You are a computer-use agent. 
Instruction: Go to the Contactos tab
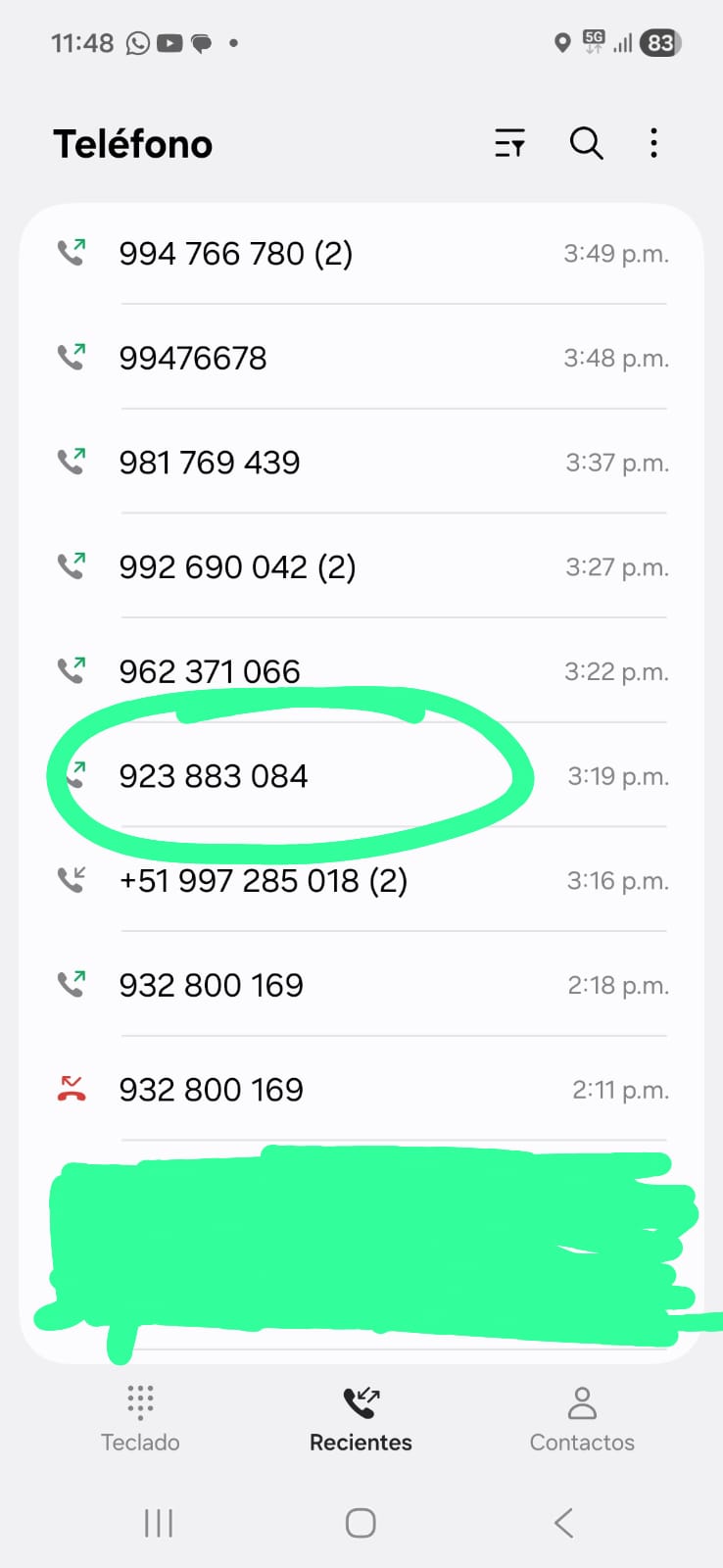tap(582, 1417)
